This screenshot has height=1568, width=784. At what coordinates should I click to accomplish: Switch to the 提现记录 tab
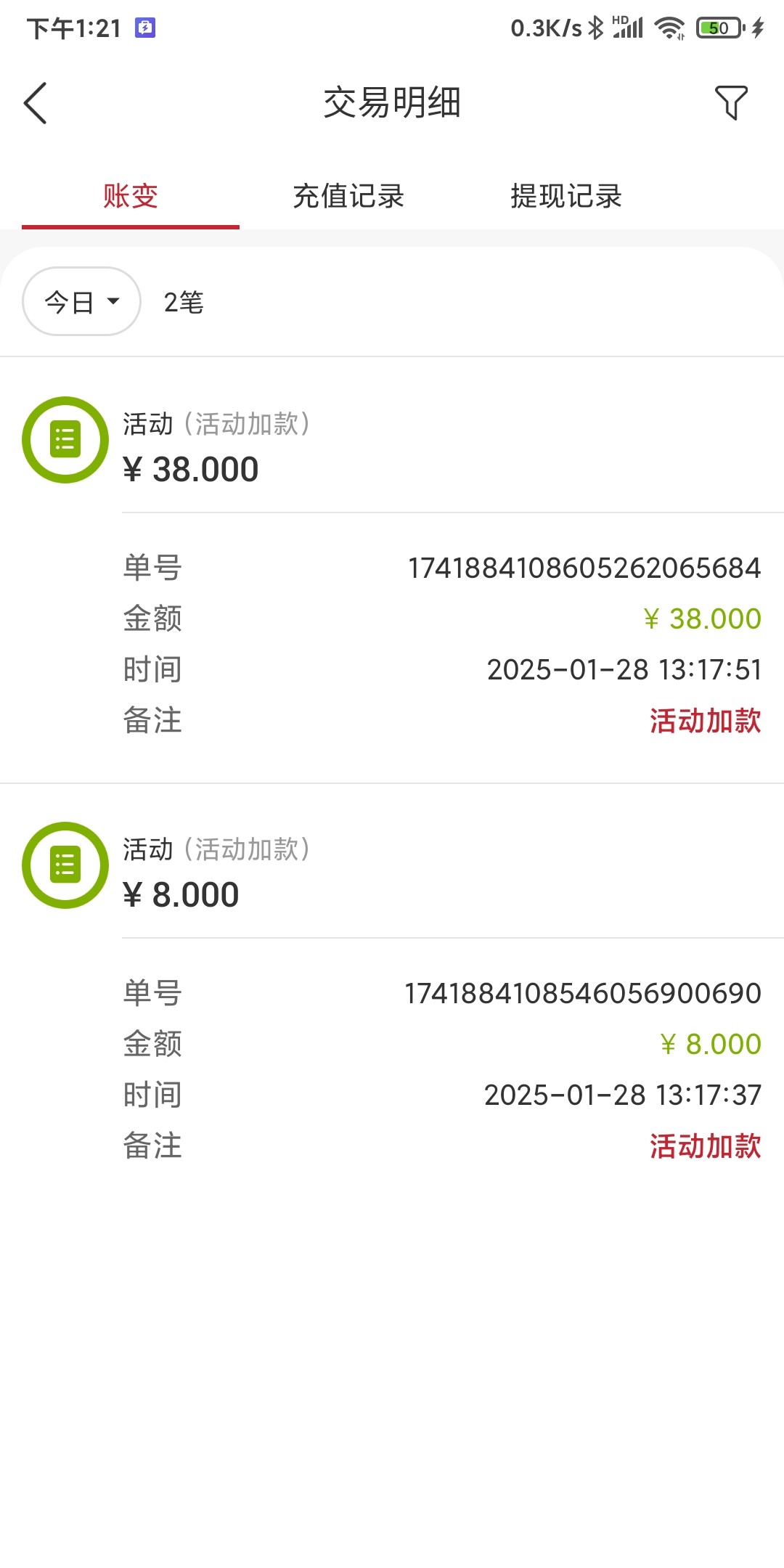pos(566,196)
